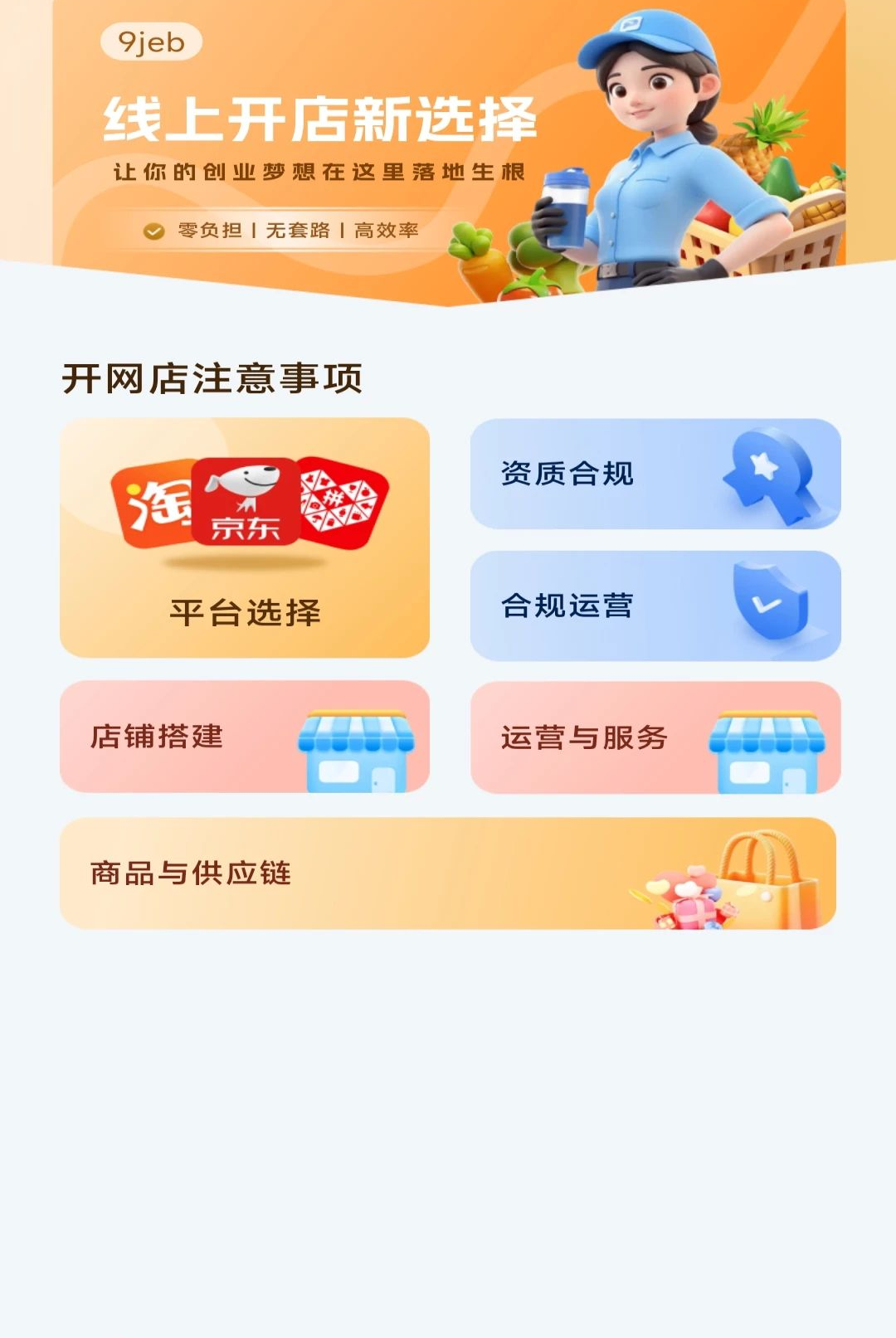
Task: Select the 合规运营 card
Action: point(655,606)
